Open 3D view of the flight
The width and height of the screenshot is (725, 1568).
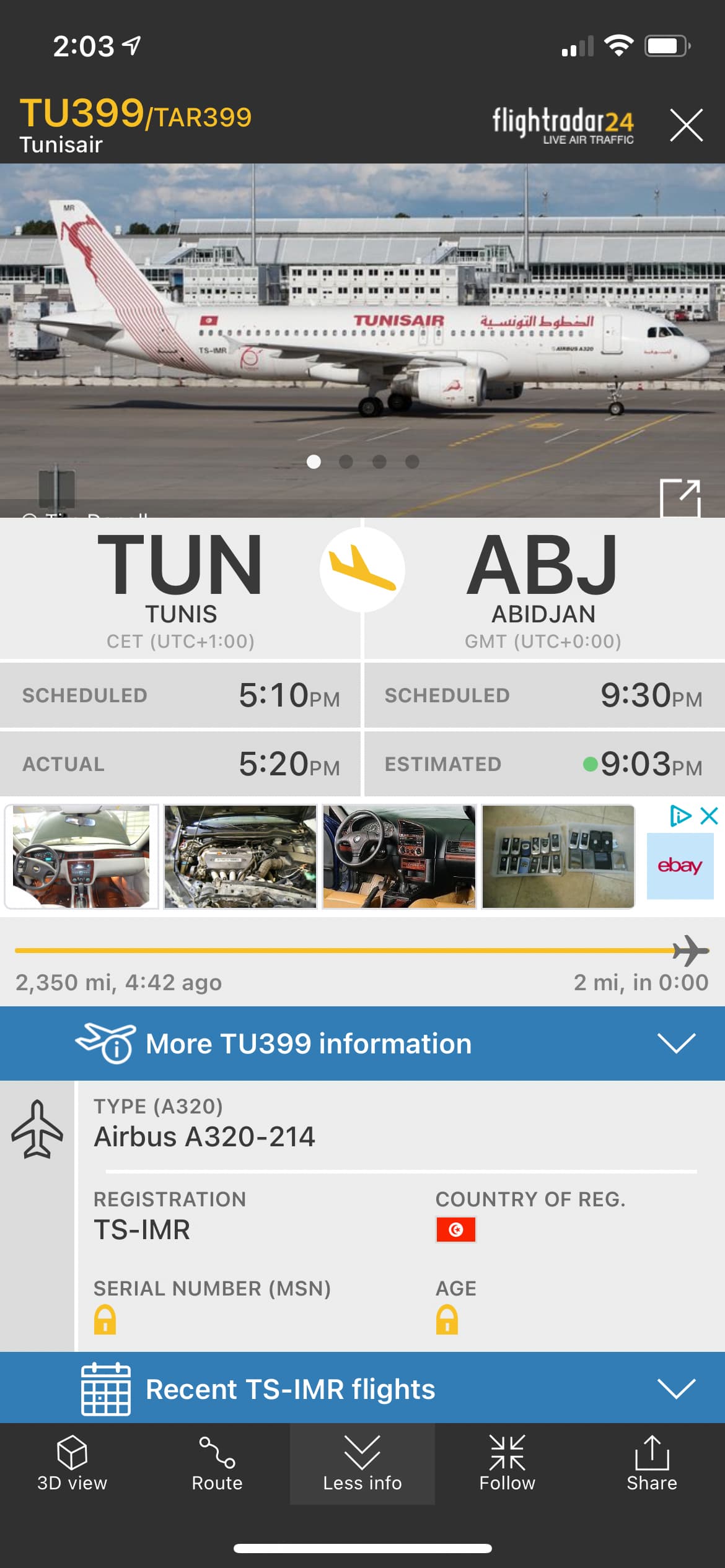pos(72,1463)
